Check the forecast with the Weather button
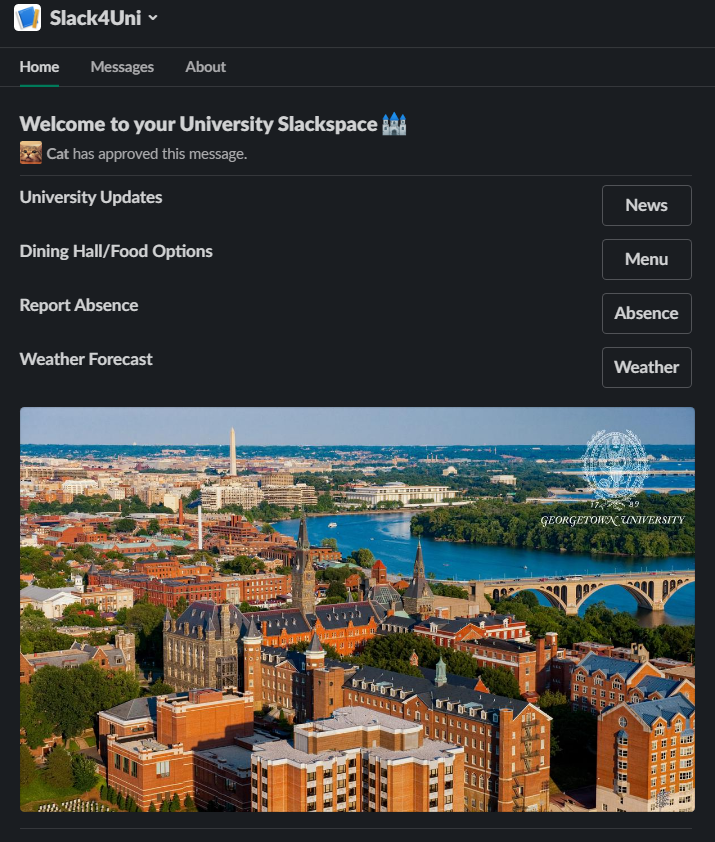This screenshot has width=715, height=842. (x=646, y=367)
